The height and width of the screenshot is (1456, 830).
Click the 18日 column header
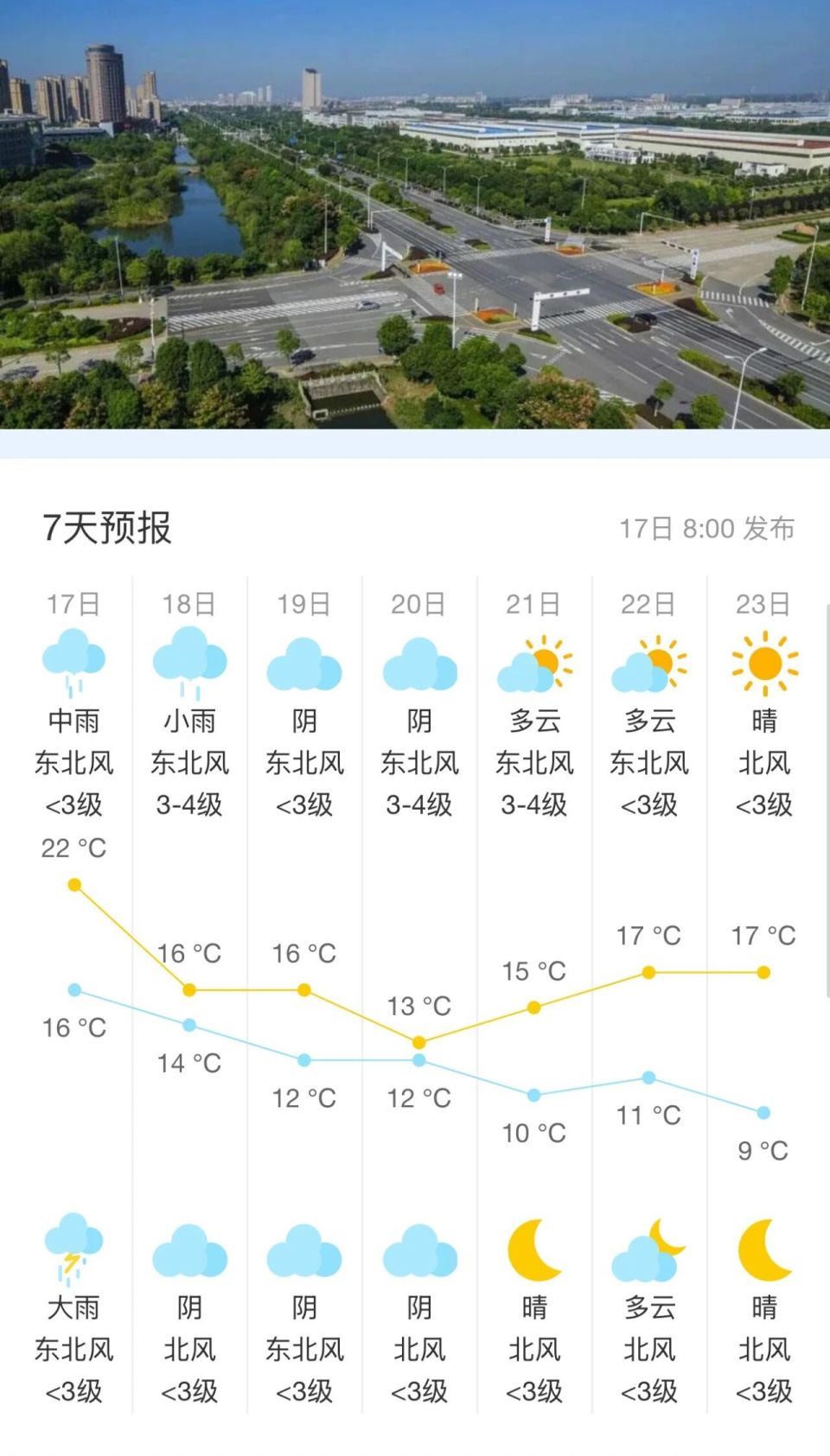190,605
